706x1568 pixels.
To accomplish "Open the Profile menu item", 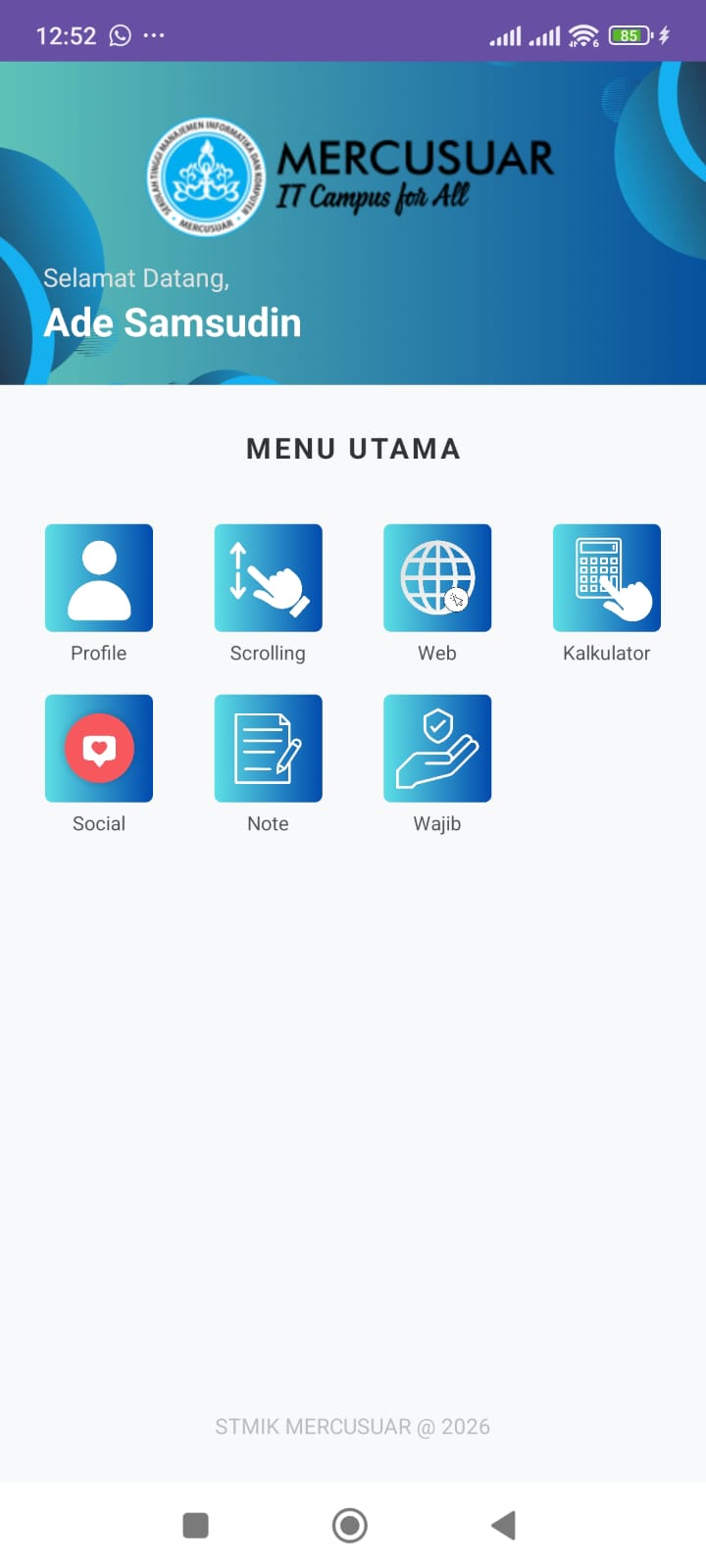I will point(99,578).
